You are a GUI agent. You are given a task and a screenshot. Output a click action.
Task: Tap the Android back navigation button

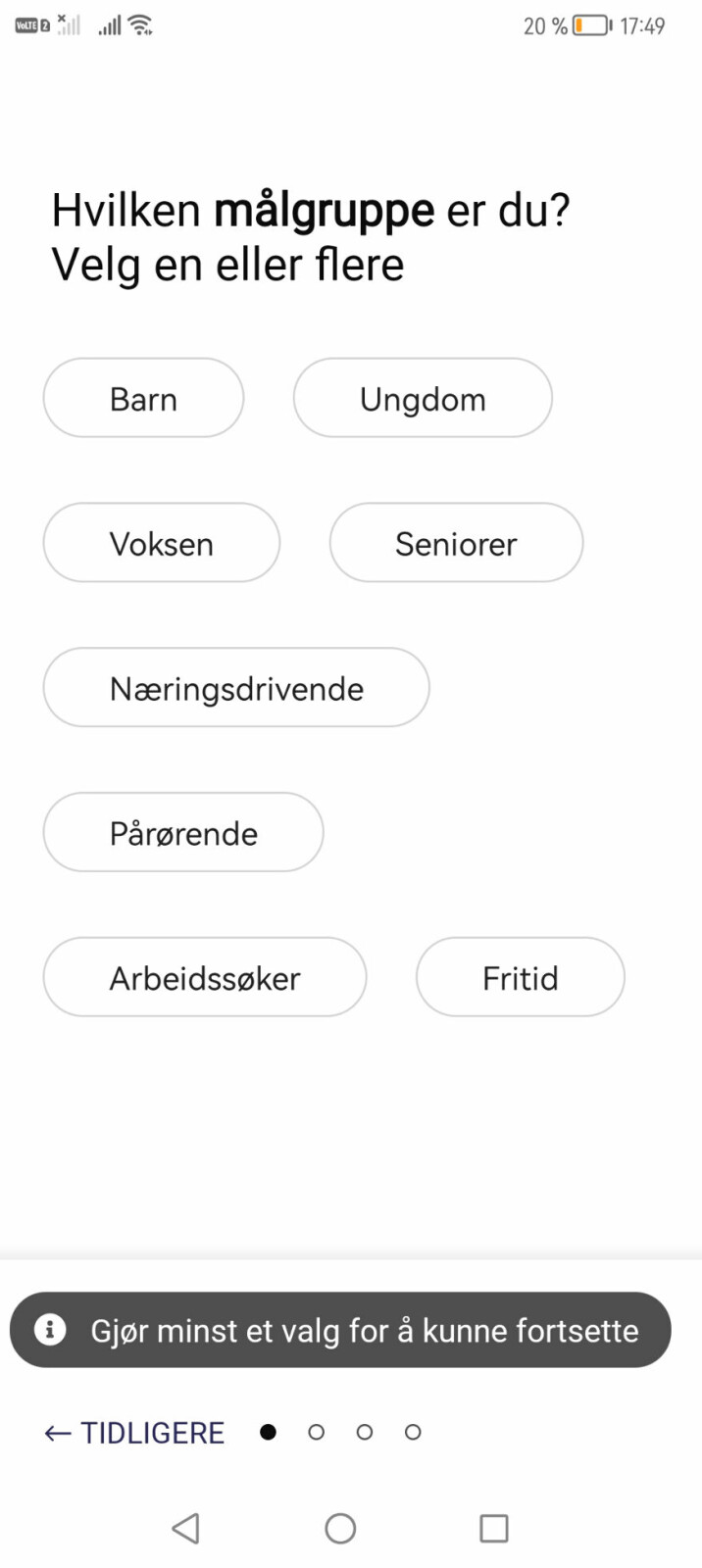(x=185, y=1528)
